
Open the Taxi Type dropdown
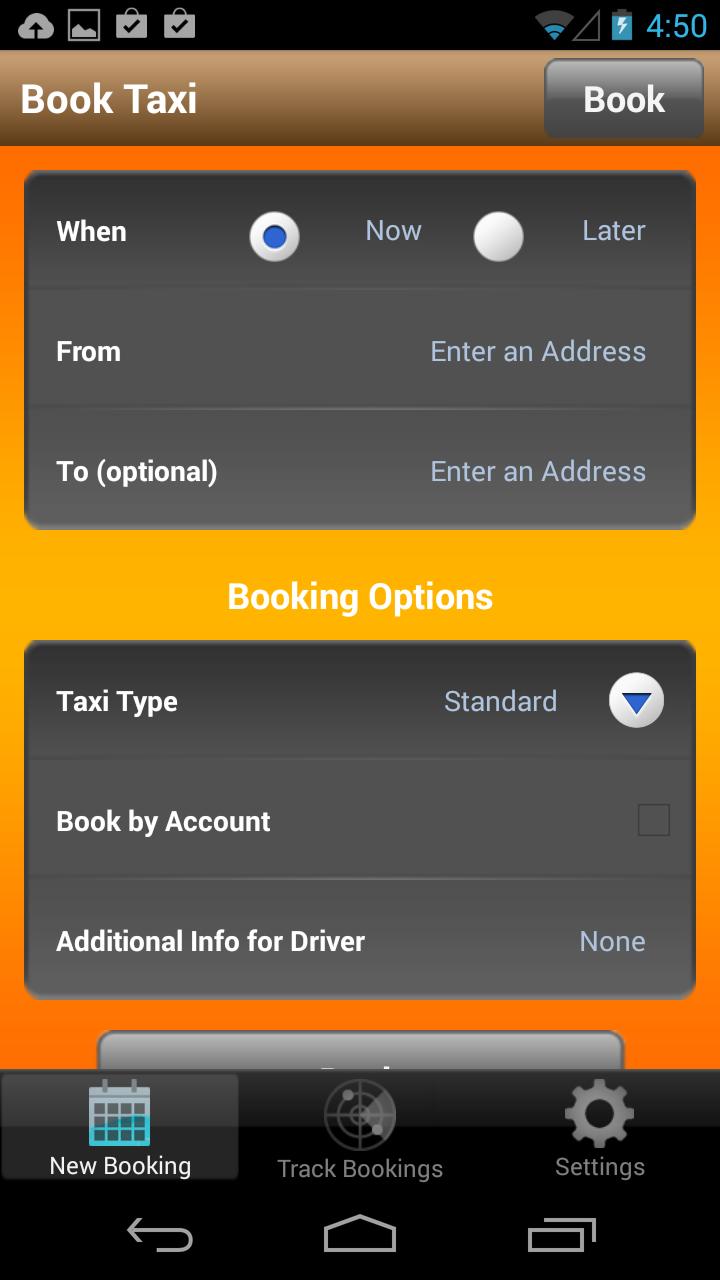[x=636, y=700]
